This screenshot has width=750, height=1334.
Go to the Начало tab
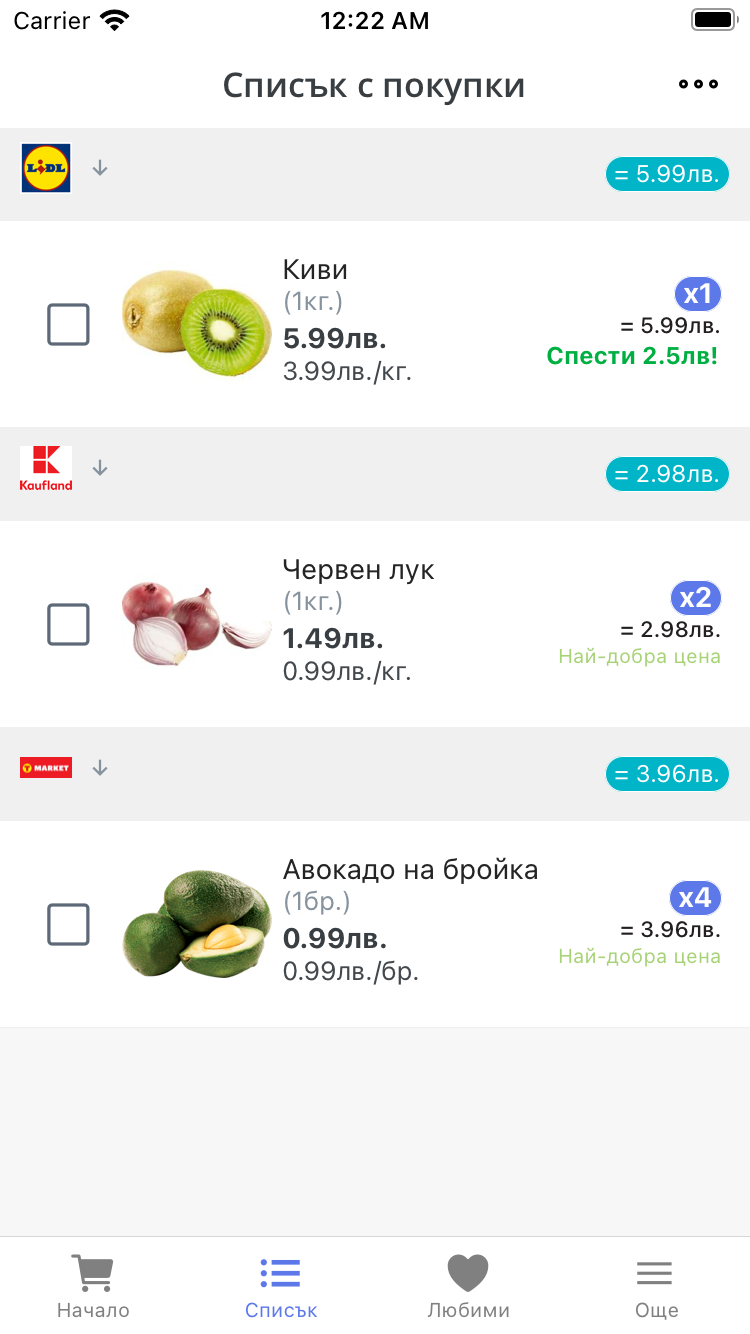click(93, 1286)
